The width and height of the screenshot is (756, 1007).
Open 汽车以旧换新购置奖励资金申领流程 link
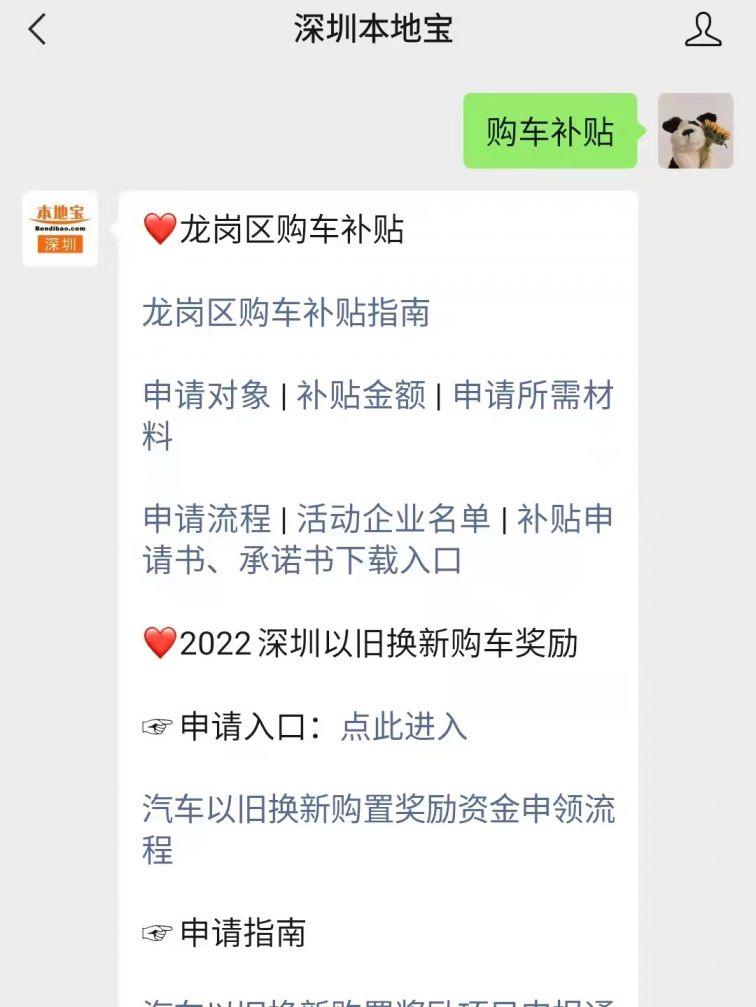(378, 809)
